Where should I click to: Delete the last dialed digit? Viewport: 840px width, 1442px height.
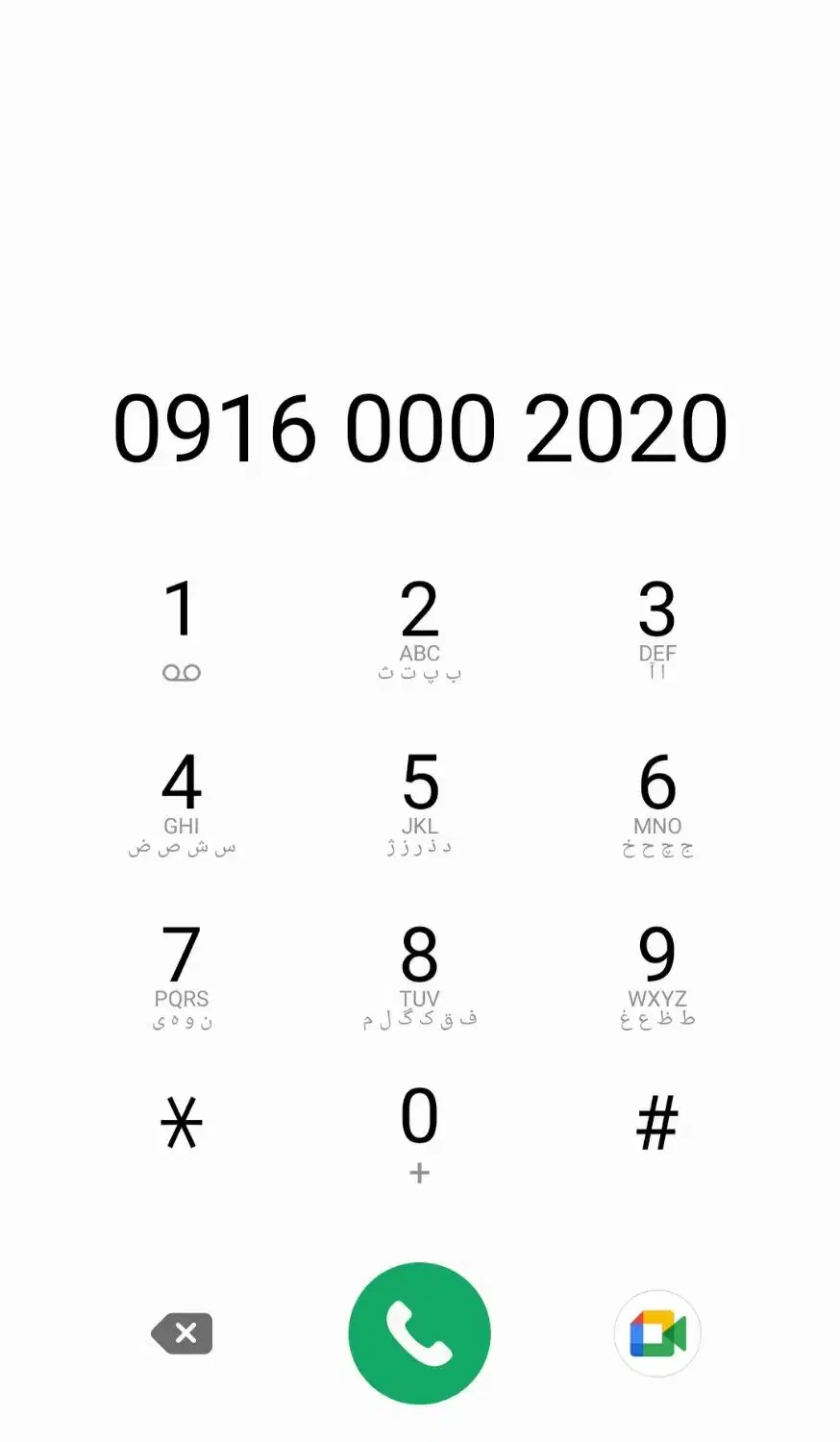tap(182, 1333)
